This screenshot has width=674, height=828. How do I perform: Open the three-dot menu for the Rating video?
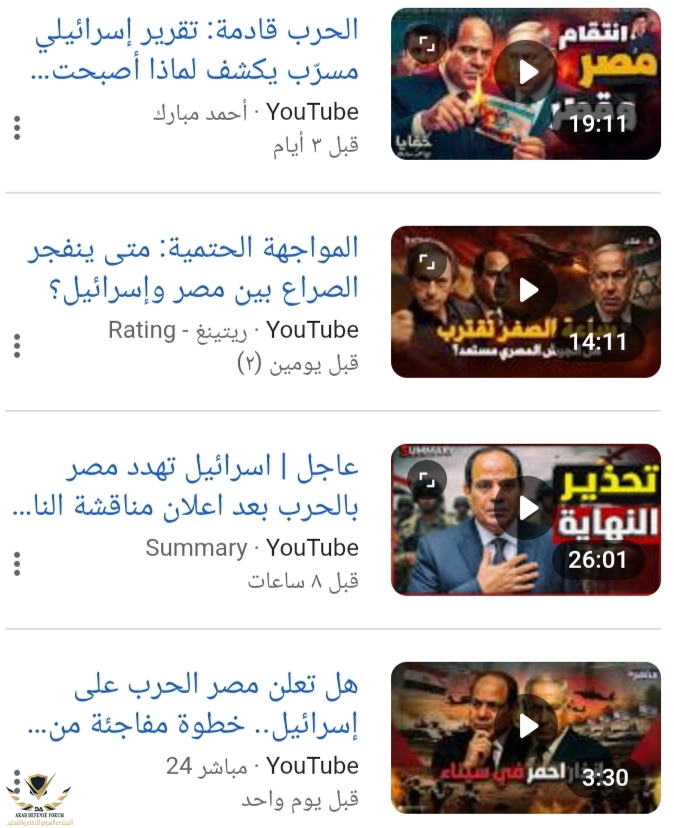point(17,346)
